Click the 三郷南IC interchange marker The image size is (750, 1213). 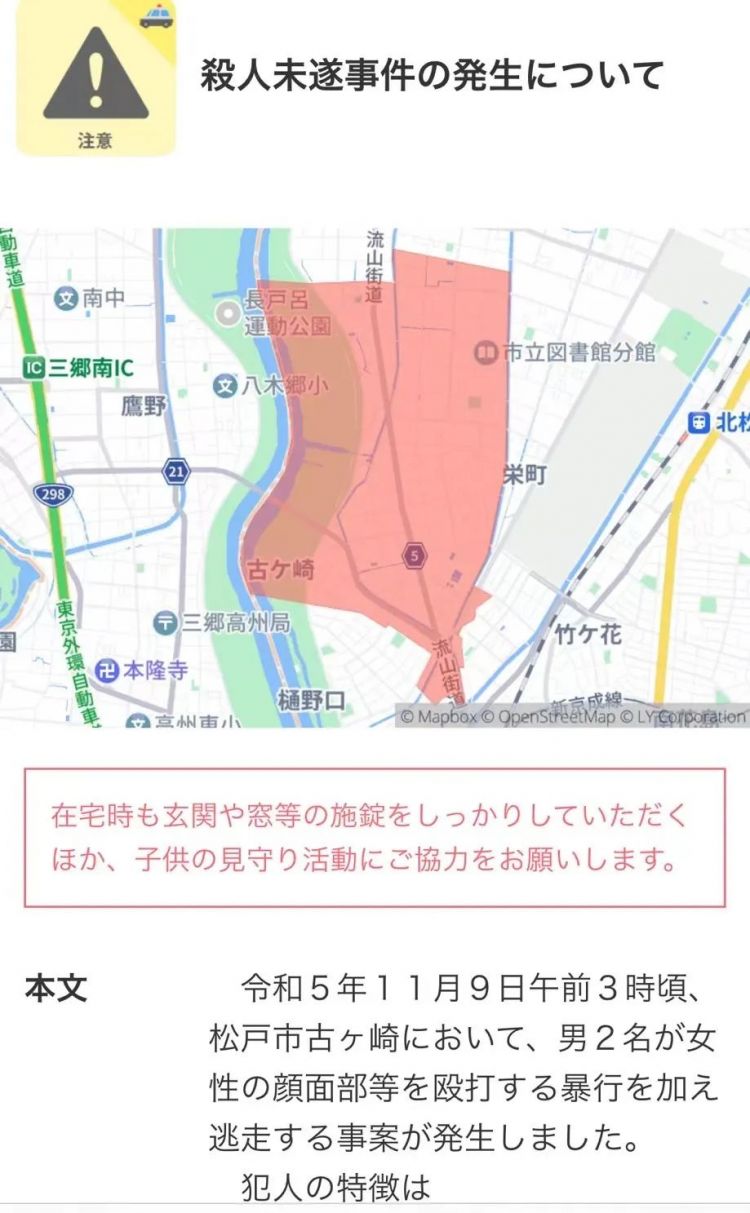click(33, 367)
